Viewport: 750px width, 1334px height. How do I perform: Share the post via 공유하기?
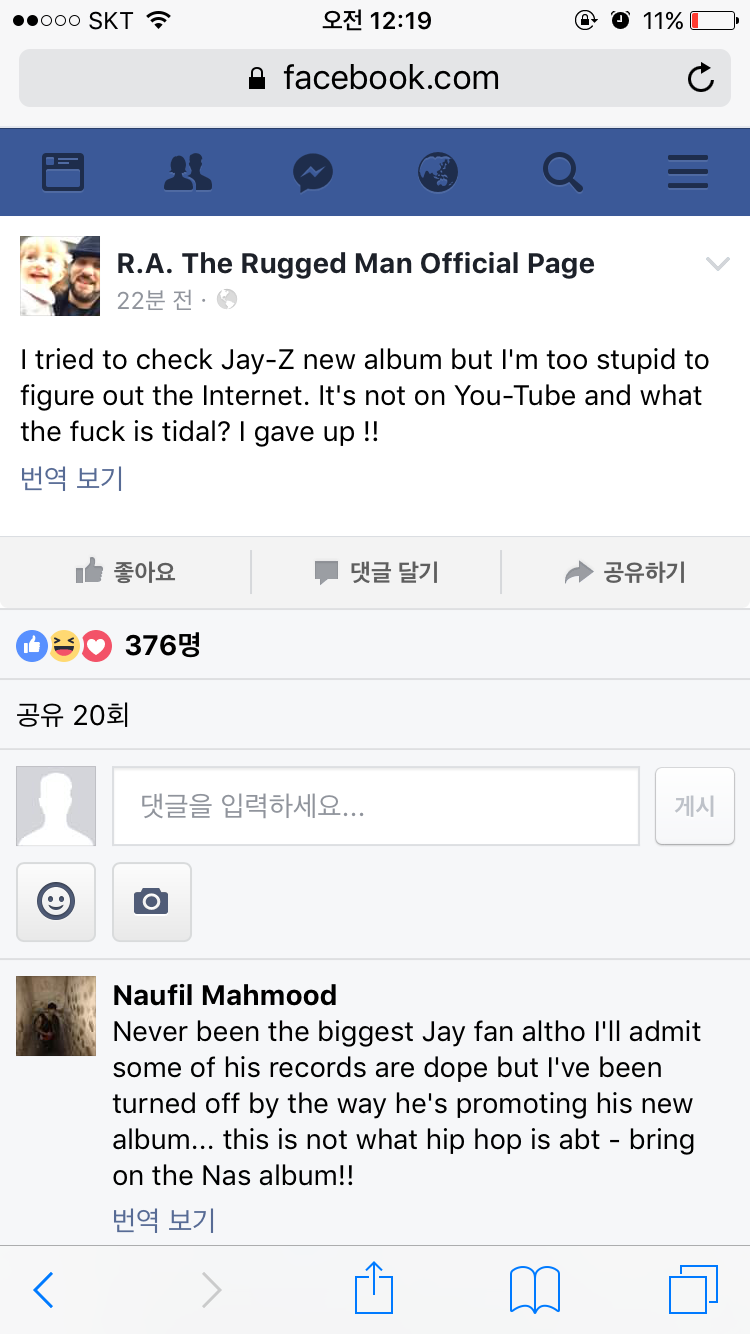625,572
